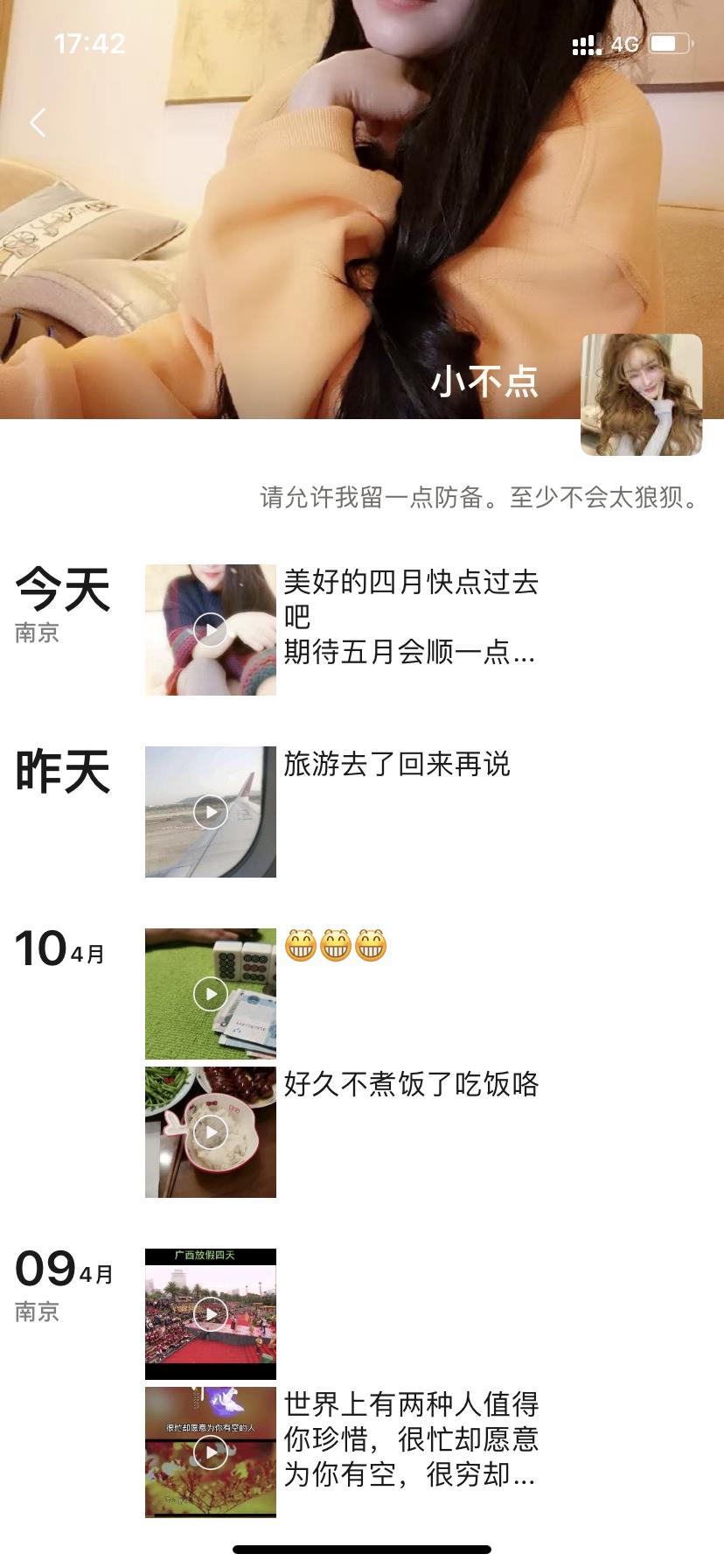Play today's video about 美好的四月
Viewport: 724px width, 1568px height.
click(211, 630)
